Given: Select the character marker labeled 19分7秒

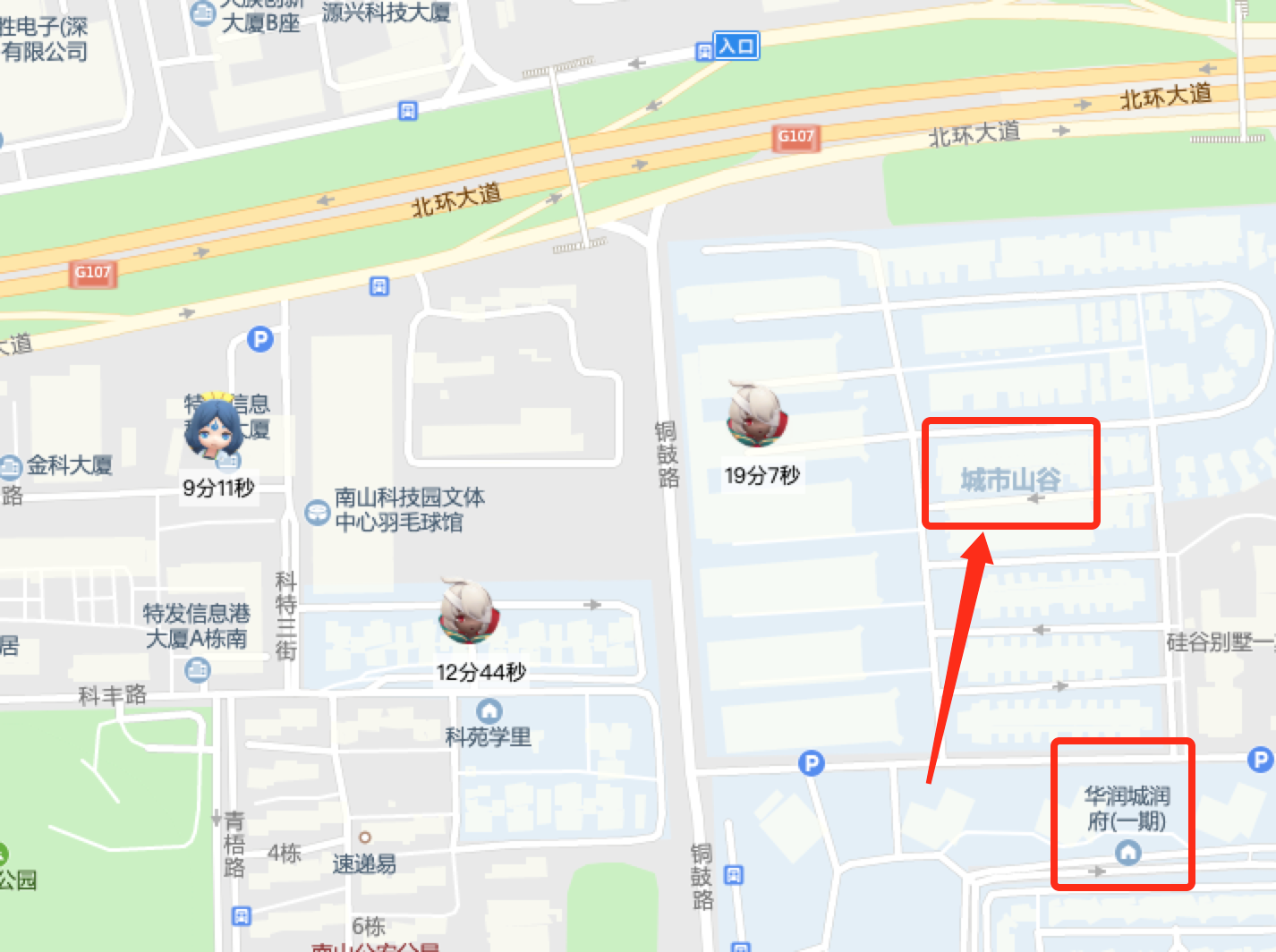Looking at the screenshot, I should (x=756, y=416).
